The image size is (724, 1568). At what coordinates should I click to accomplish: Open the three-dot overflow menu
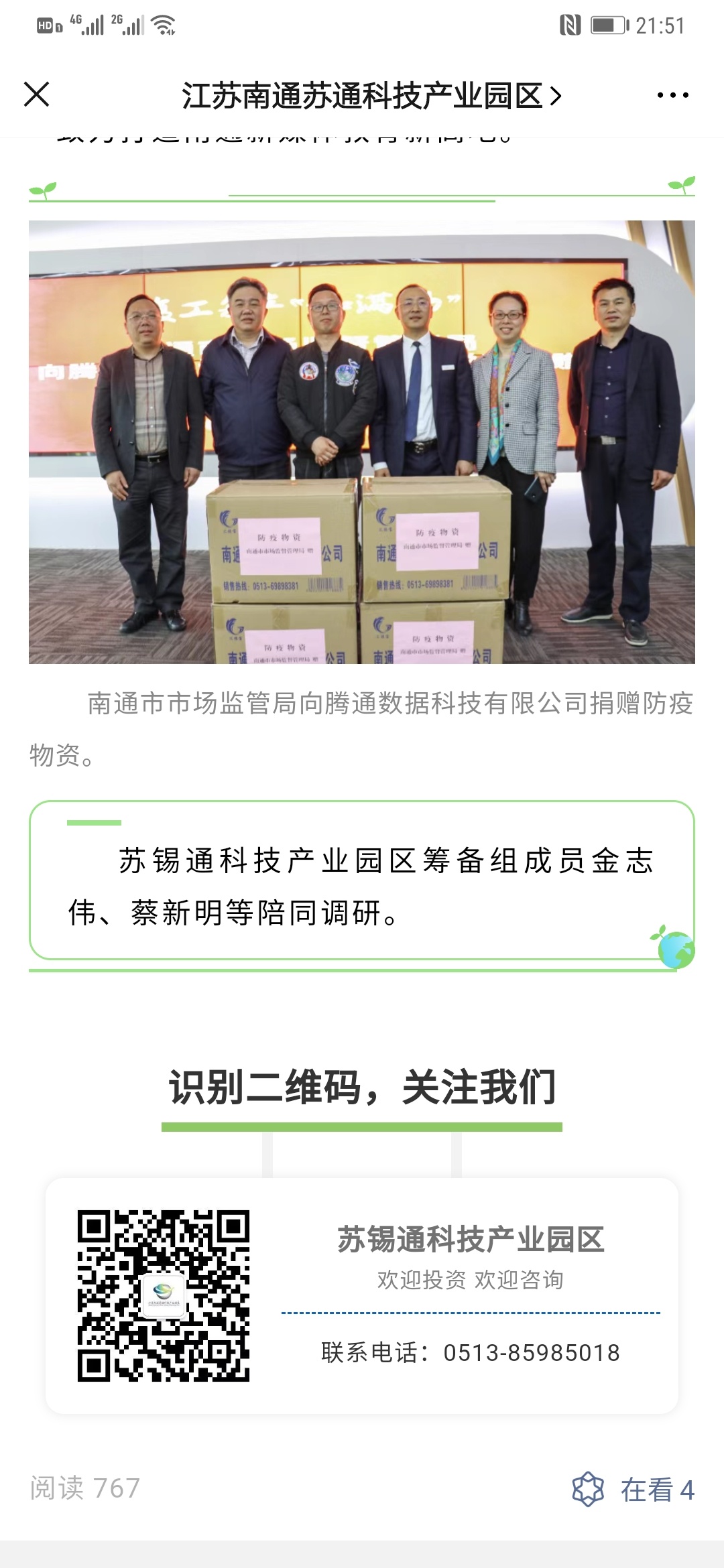(672, 95)
